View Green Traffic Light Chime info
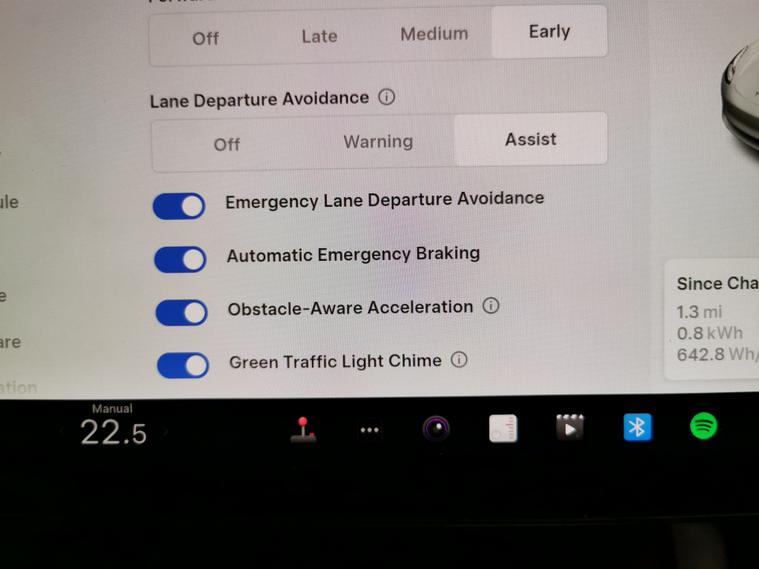 coord(459,360)
